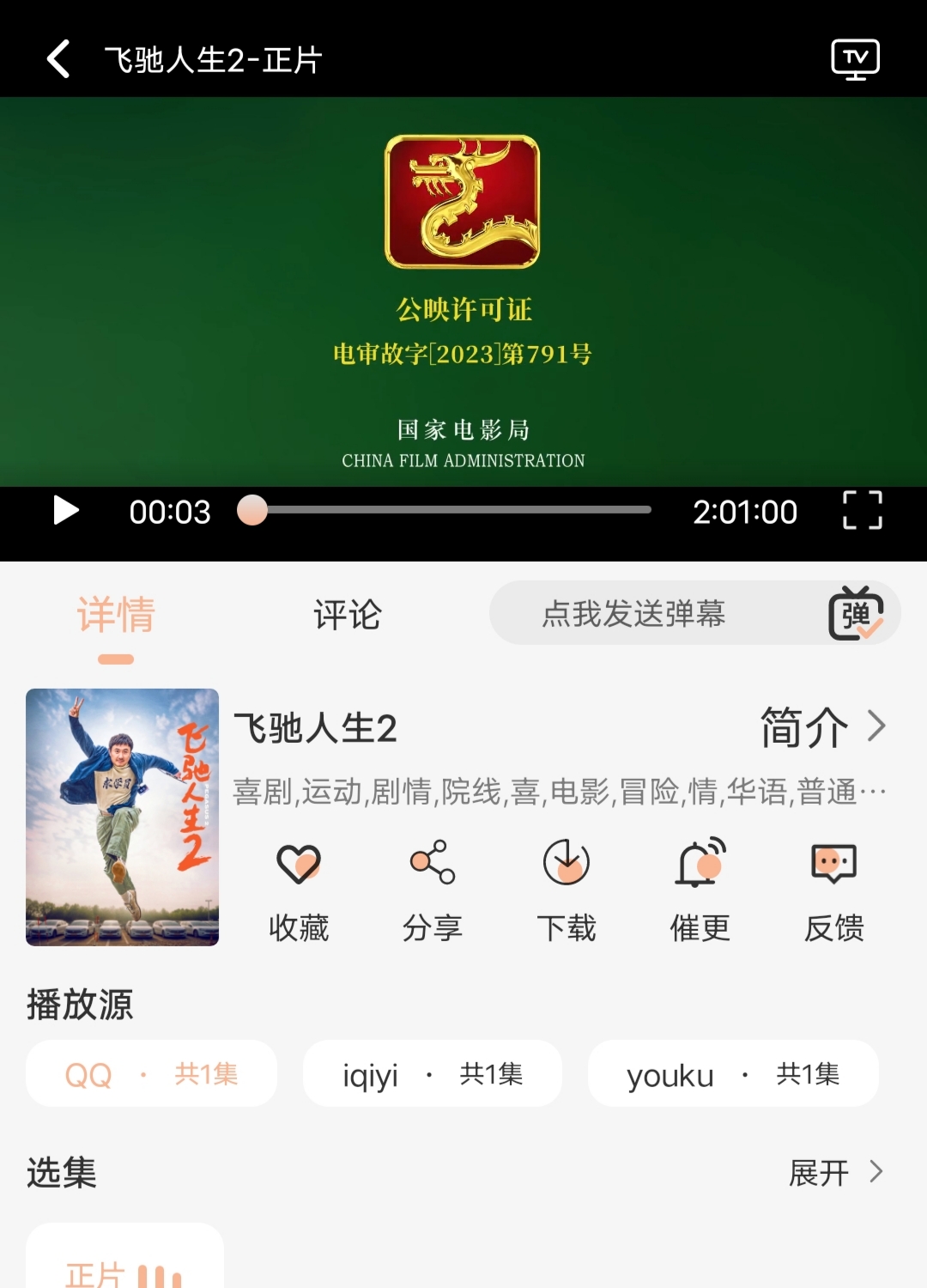The image size is (927, 1288).
Task: Select QQ playback source
Action: [x=151, y=1073]
